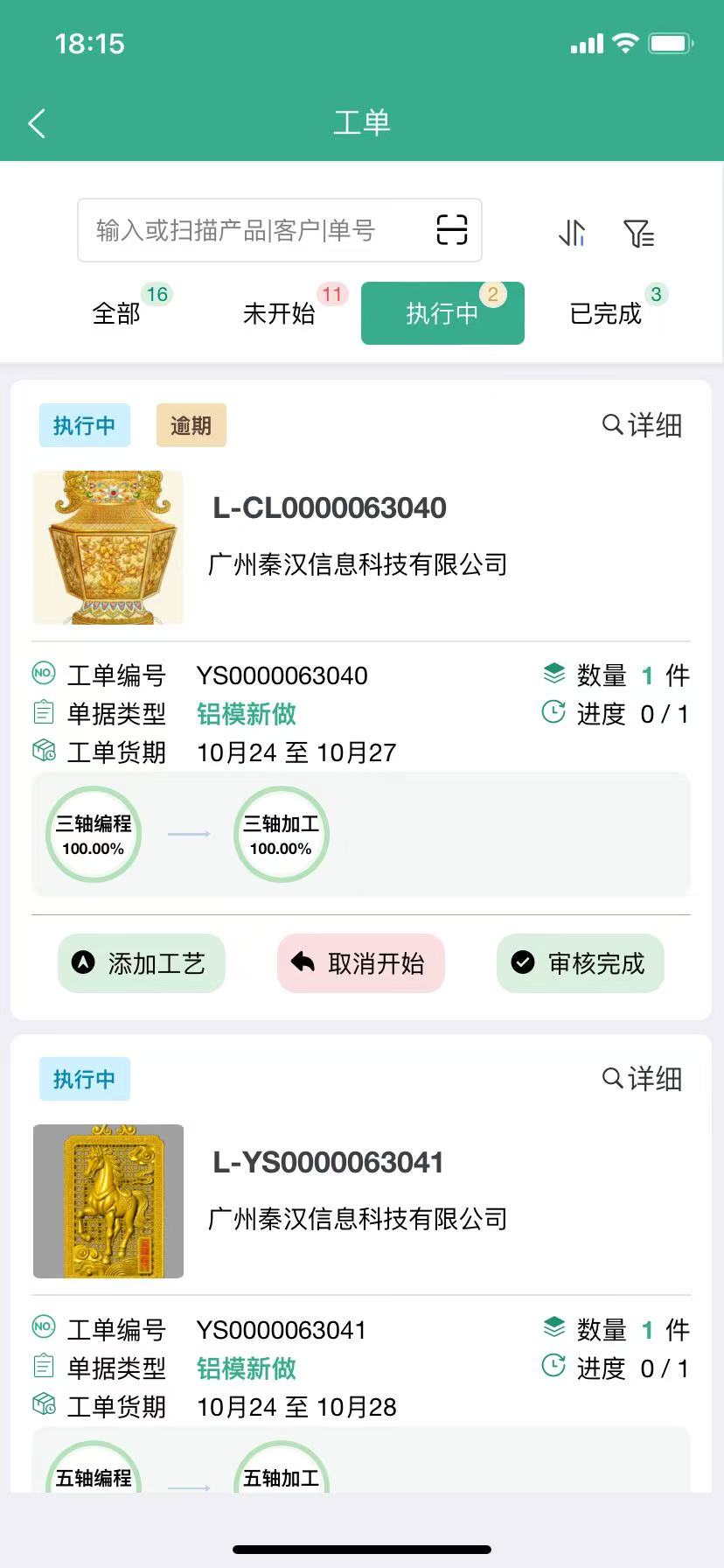Viewport: 724px width, 1568px height.
Task: Go back from the 工单 page
Action: 37,123
